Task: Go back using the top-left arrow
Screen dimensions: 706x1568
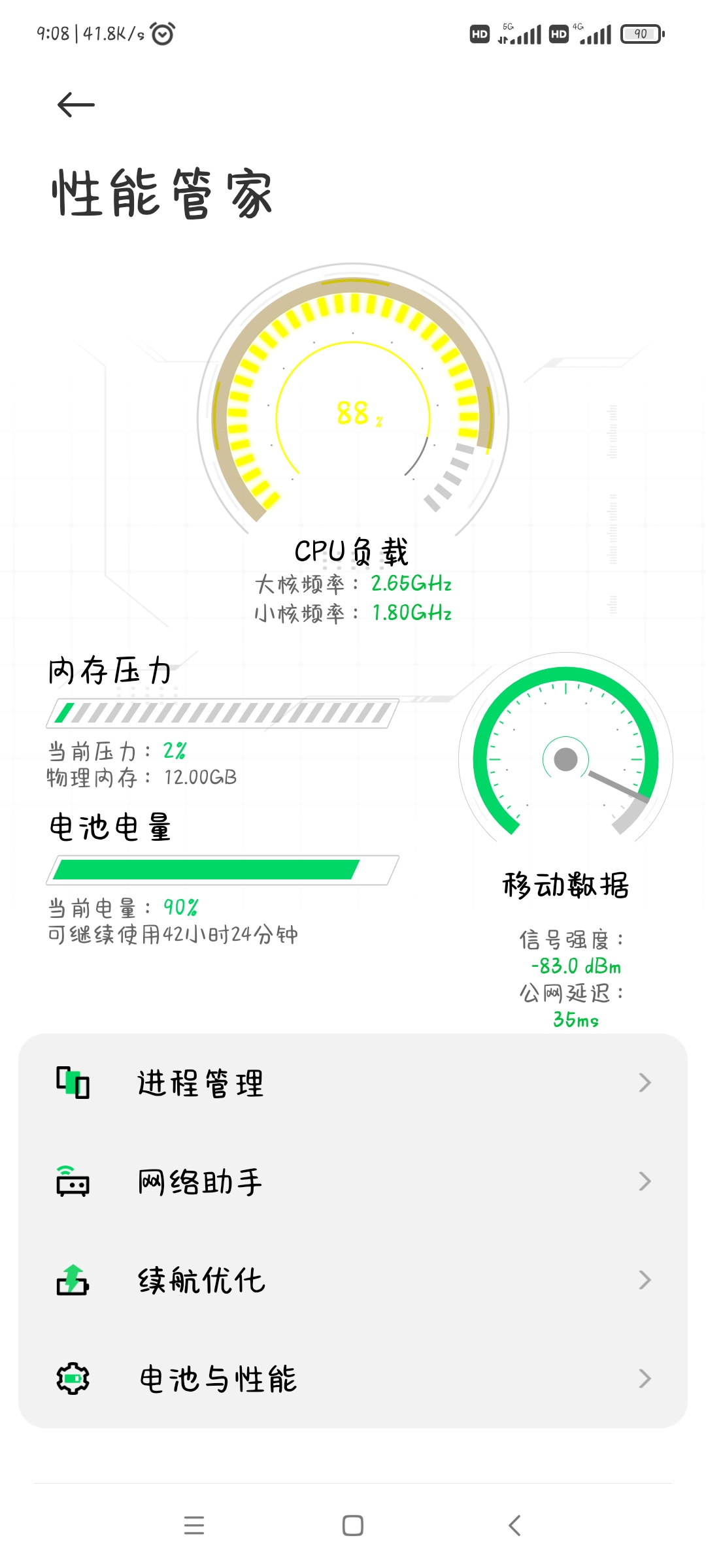Action: pos(76,105)
